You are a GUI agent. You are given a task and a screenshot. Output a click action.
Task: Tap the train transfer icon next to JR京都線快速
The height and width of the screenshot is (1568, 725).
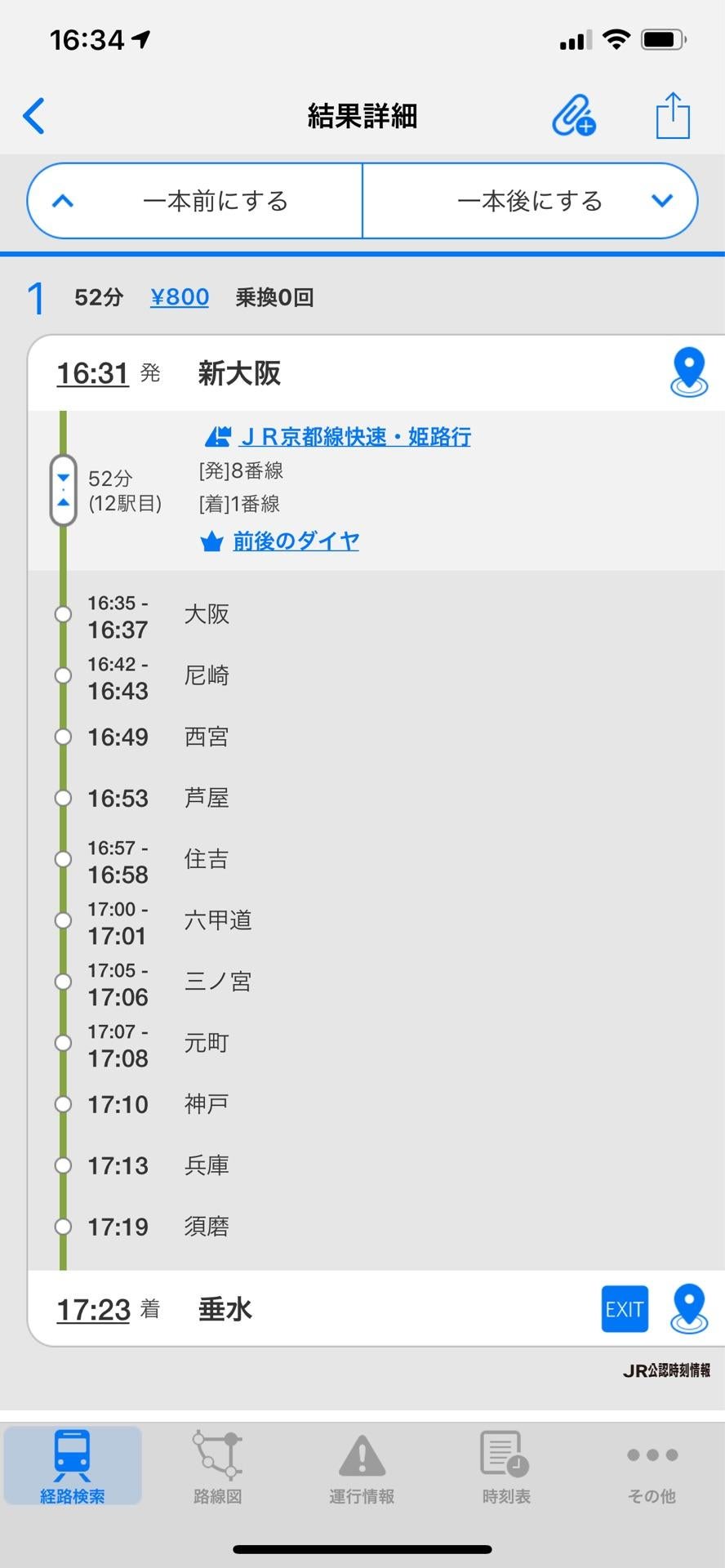(216, 436)
